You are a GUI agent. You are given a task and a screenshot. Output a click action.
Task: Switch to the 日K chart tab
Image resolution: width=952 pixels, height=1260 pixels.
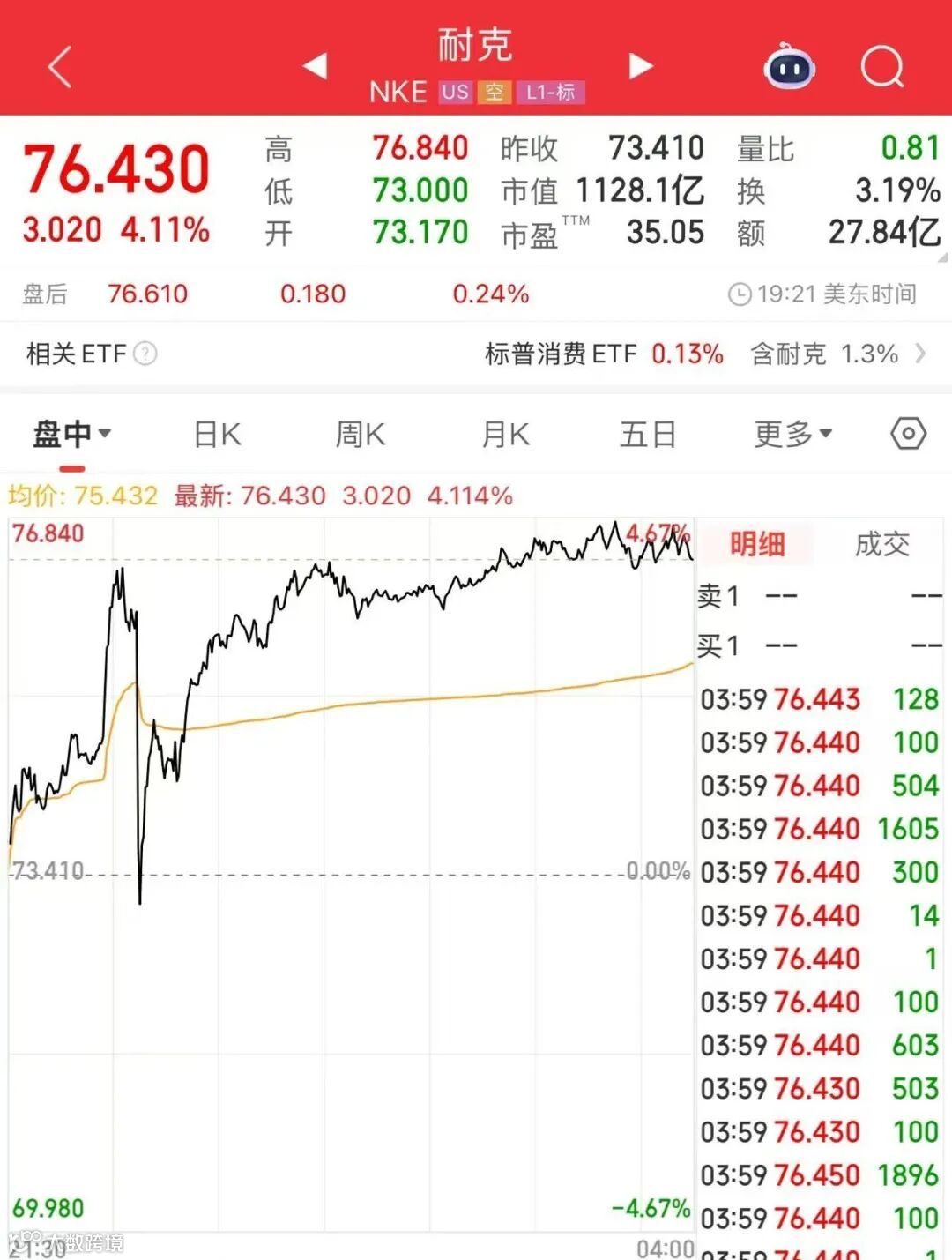pyautogui.click(x=216, y=434)
